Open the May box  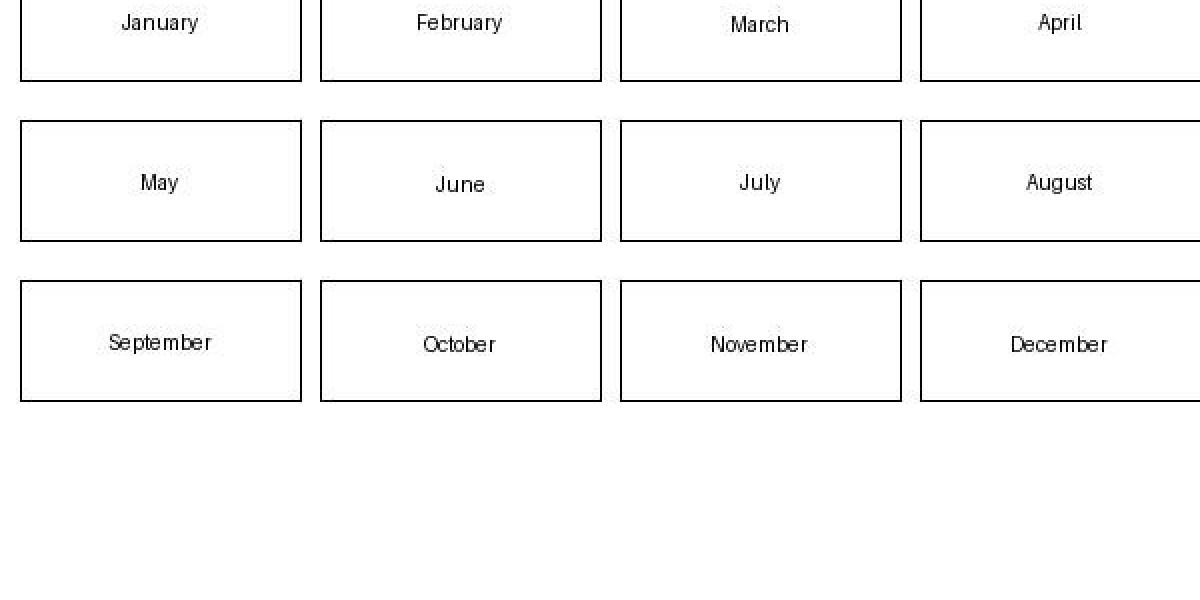160,181
